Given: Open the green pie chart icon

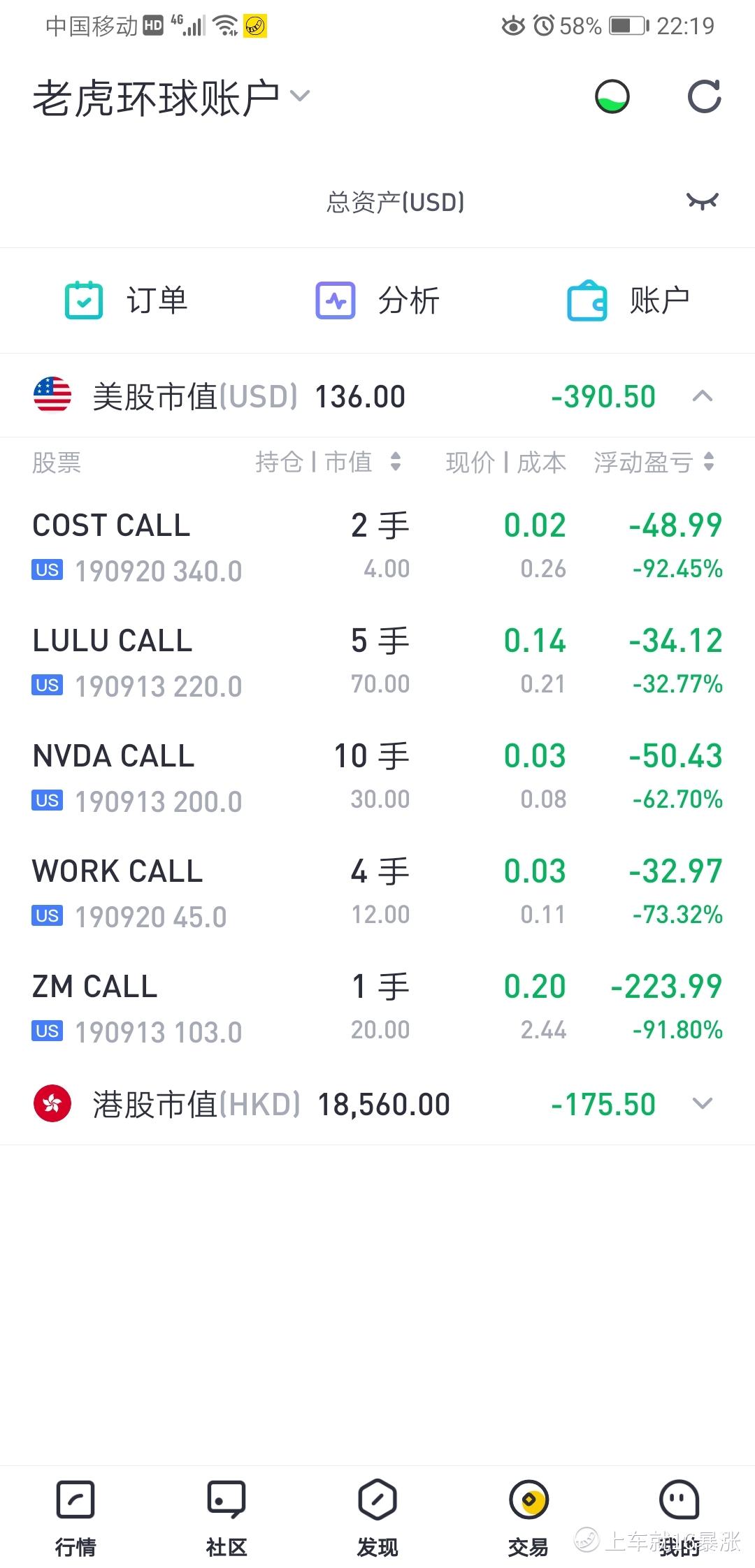Looking at the screenshot, I should click(x=612, y=96).
